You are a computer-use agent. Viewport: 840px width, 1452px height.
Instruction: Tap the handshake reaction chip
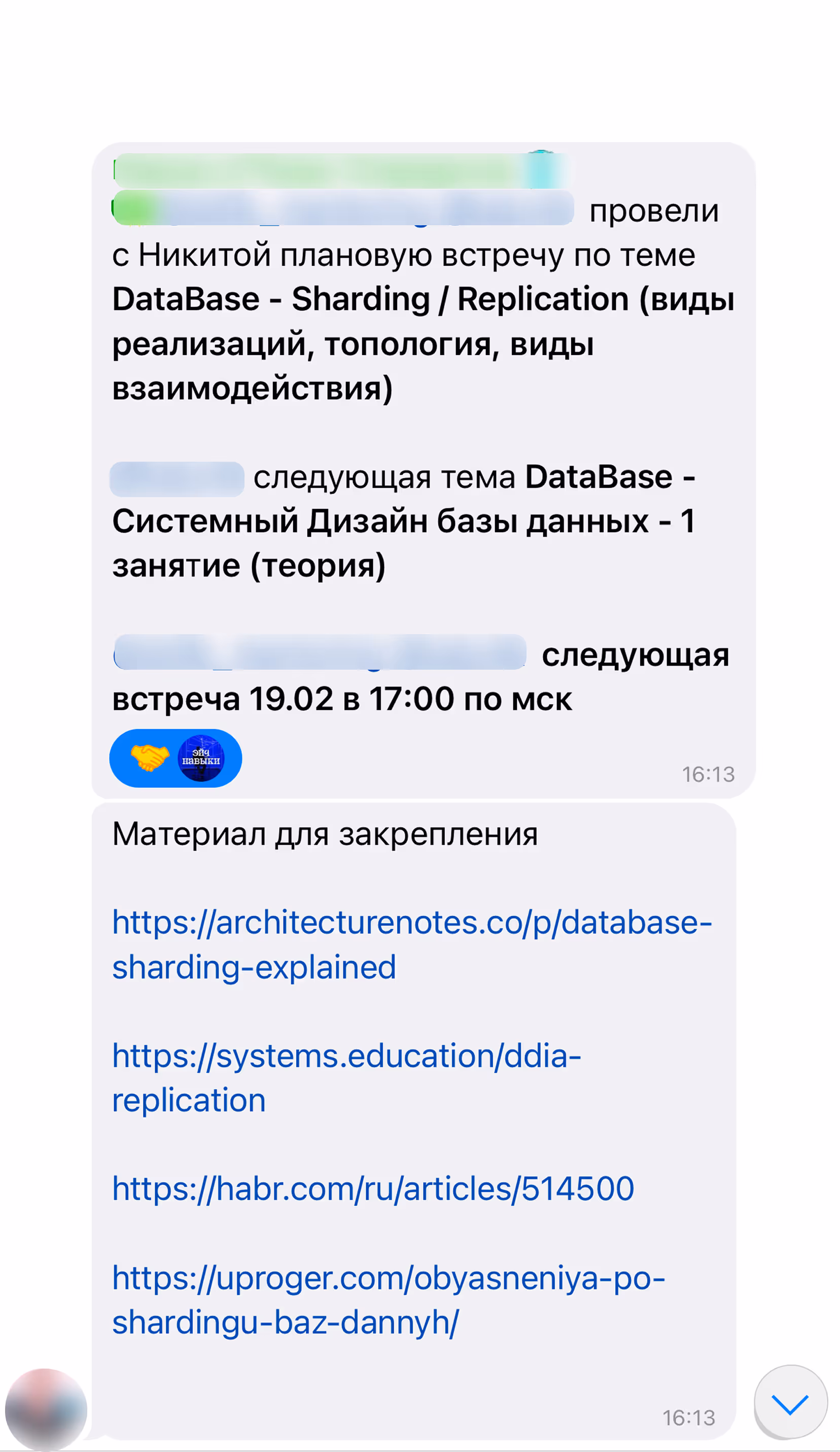[176, 758]
